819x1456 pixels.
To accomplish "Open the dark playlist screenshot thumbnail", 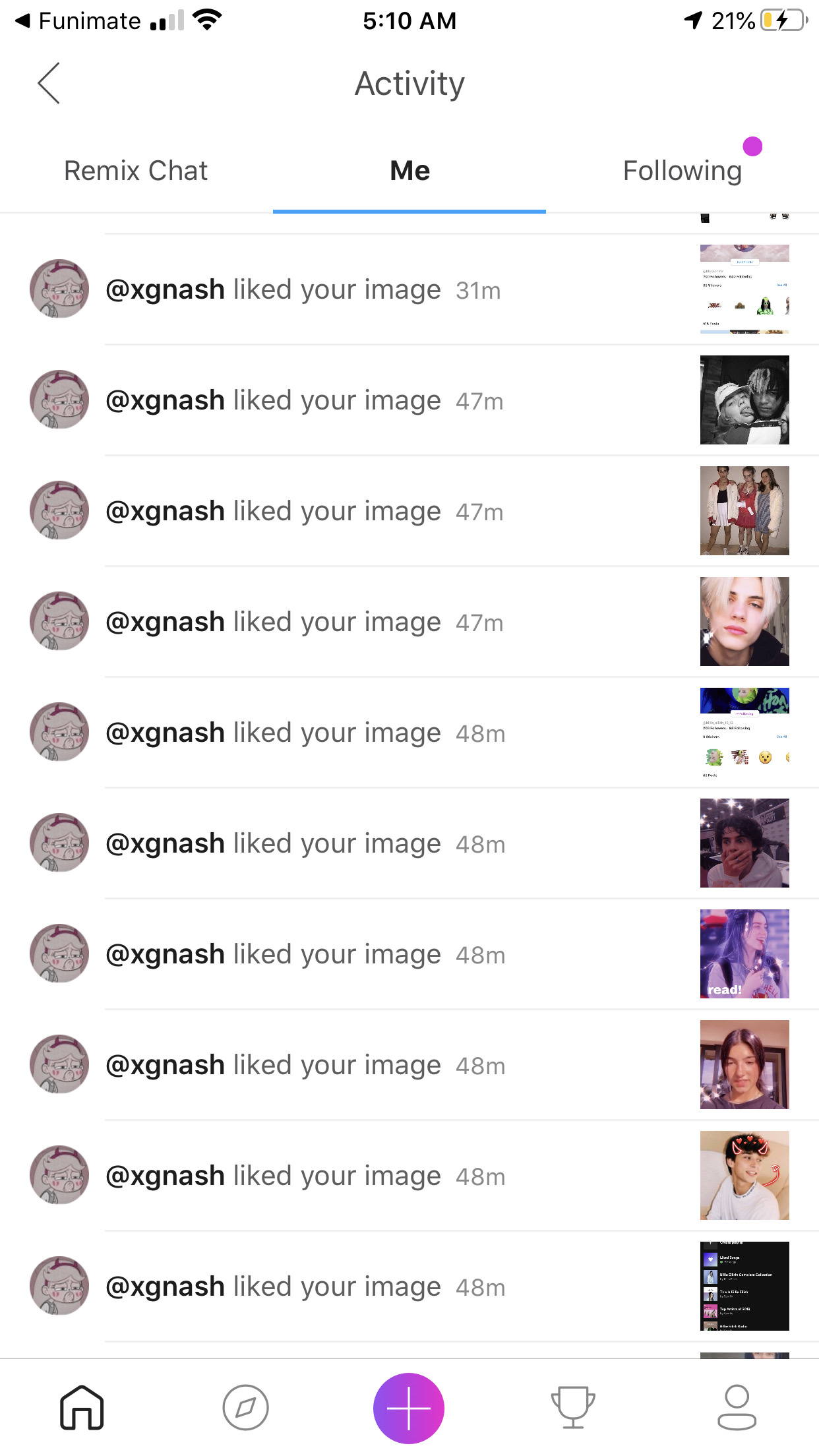I will pyautogui.click(x=744, y=1286).
